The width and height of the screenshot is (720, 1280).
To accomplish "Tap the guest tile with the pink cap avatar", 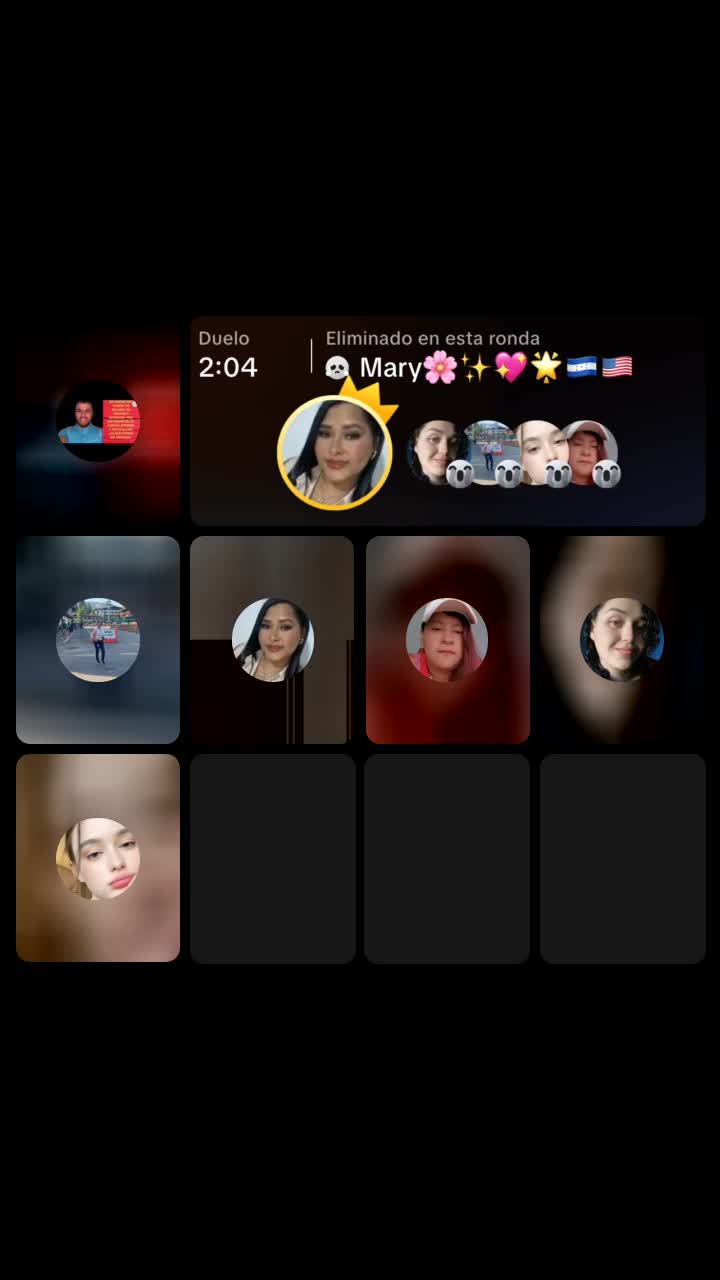I will 447,640.
